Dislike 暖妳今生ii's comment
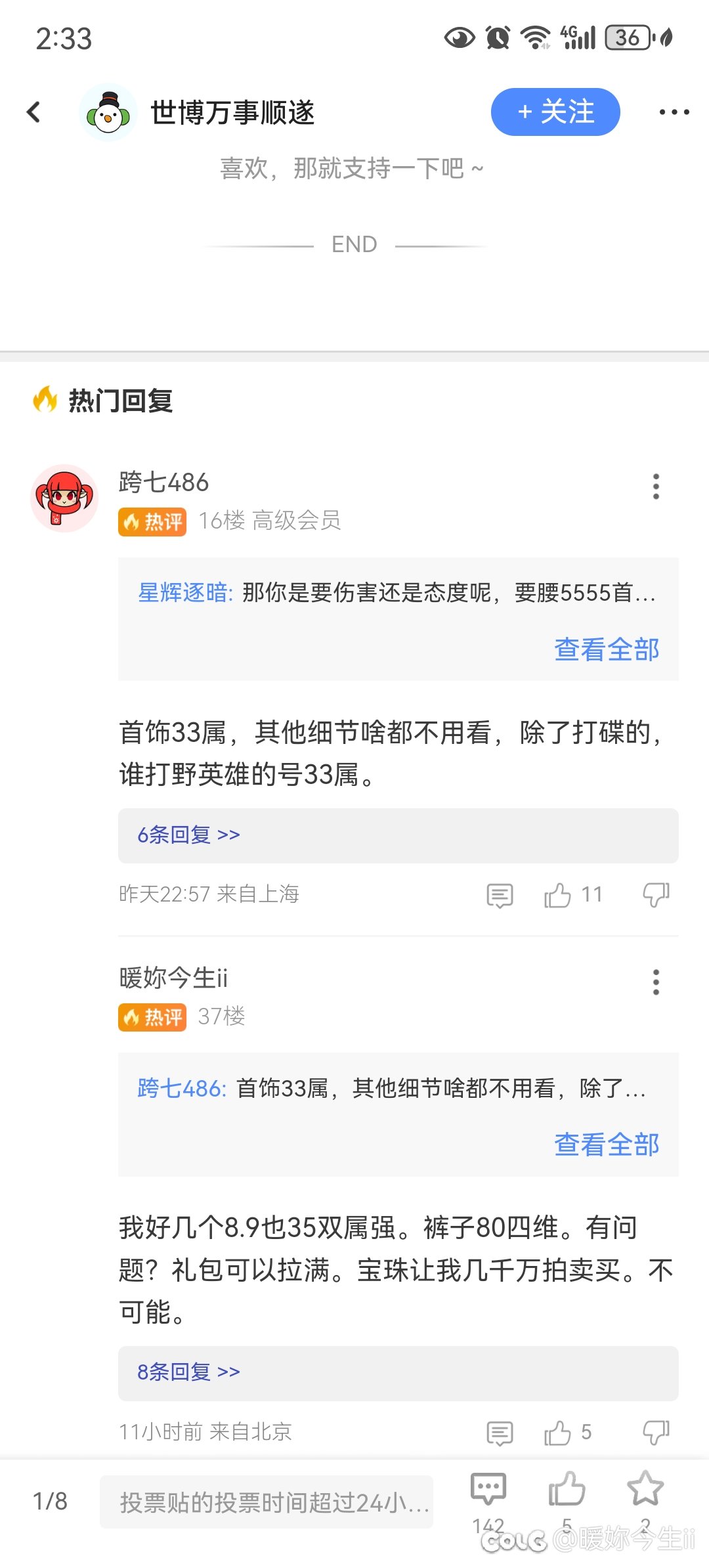 click(x=655, y=1432)
